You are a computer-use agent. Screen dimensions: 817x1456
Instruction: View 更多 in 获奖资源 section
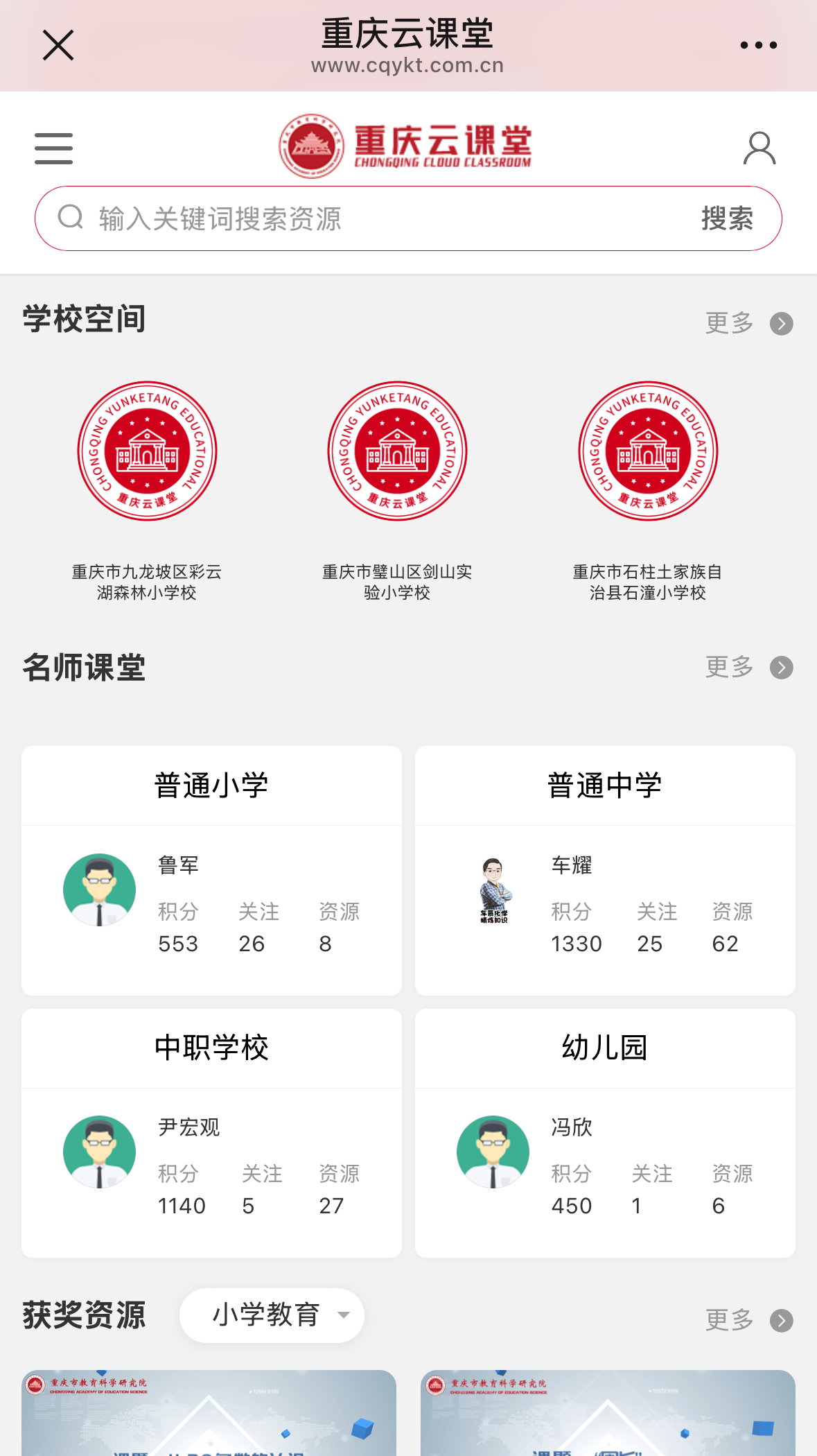pyautogui.click(x=748, y=1321)
